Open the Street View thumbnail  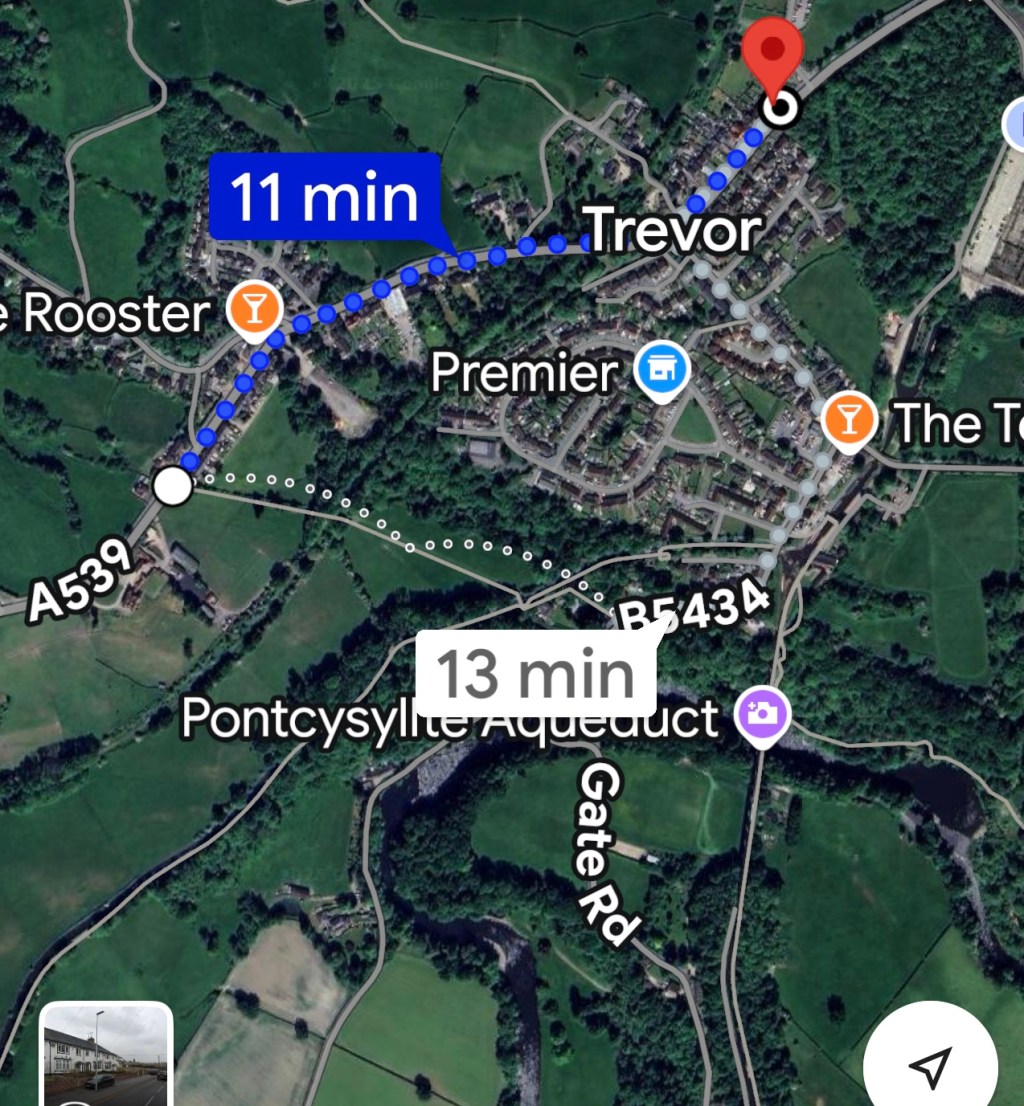coord(106,1055)
